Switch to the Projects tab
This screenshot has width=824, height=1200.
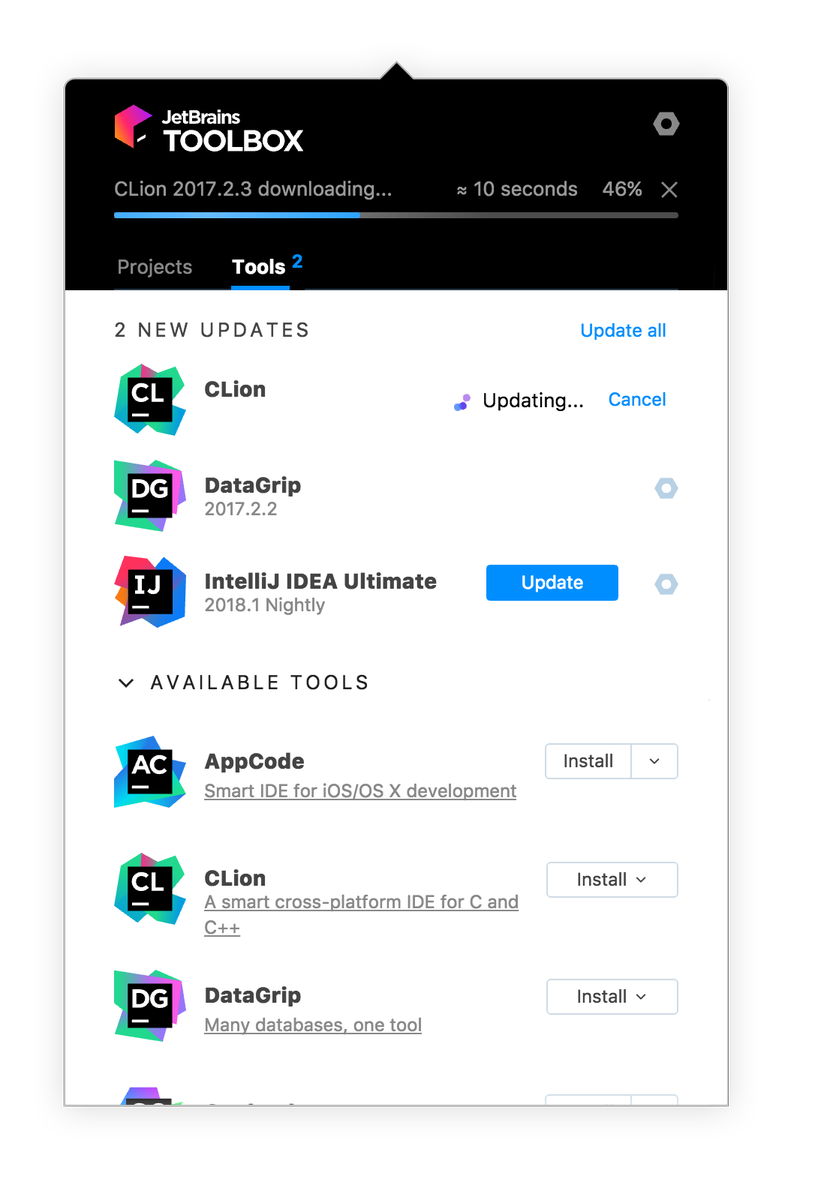pyautogui.click(x=154, y=267)
